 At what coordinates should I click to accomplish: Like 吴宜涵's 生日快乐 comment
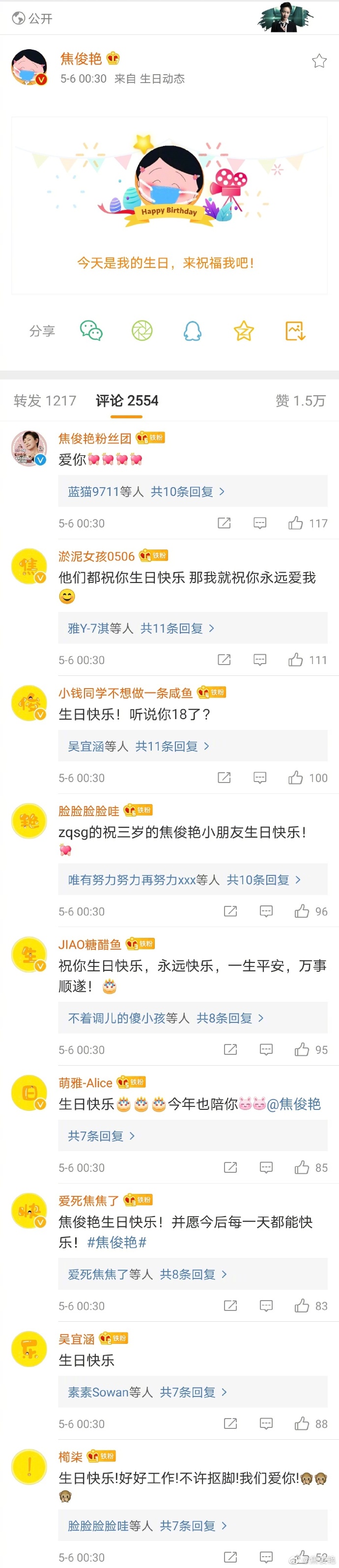click(302, 1424)
